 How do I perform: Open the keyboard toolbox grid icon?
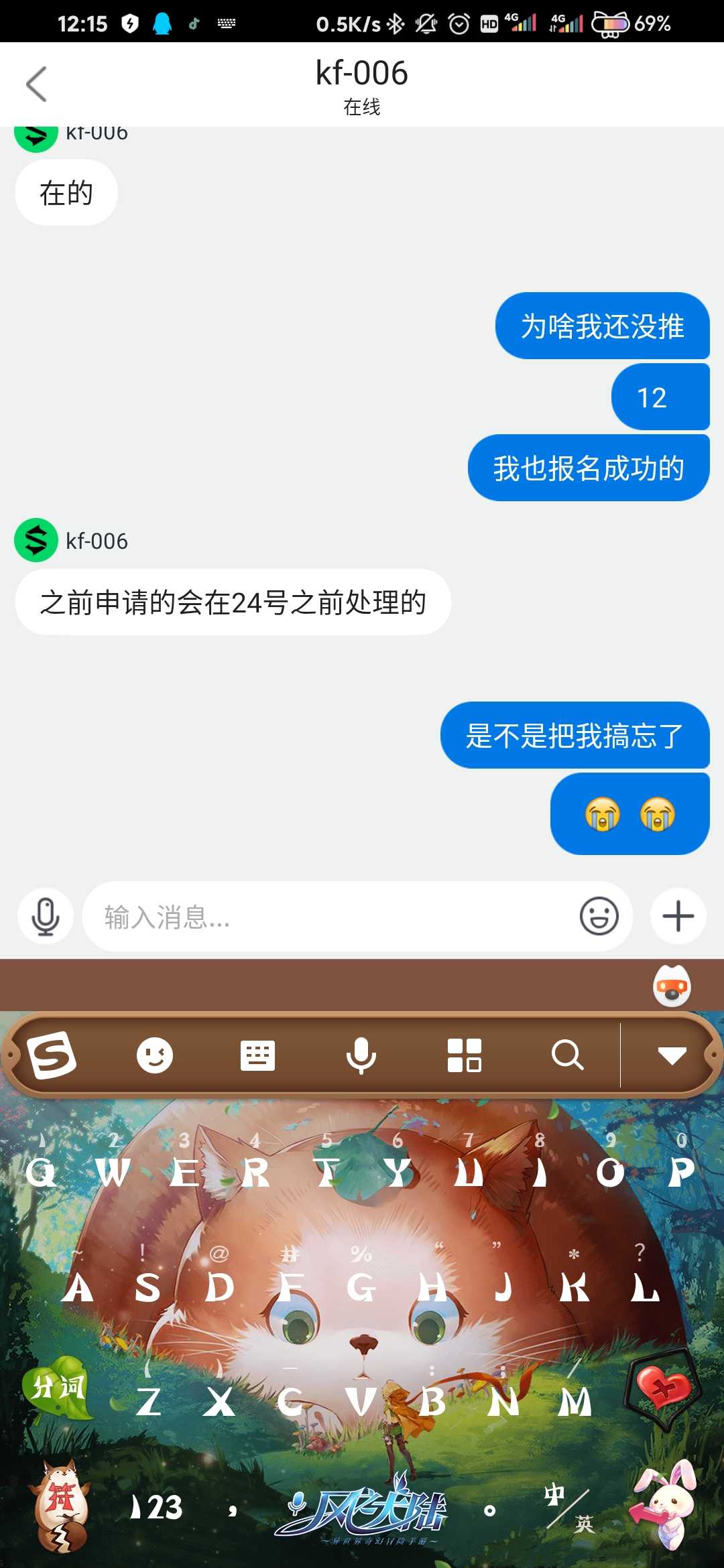(x=464, y=1055)
